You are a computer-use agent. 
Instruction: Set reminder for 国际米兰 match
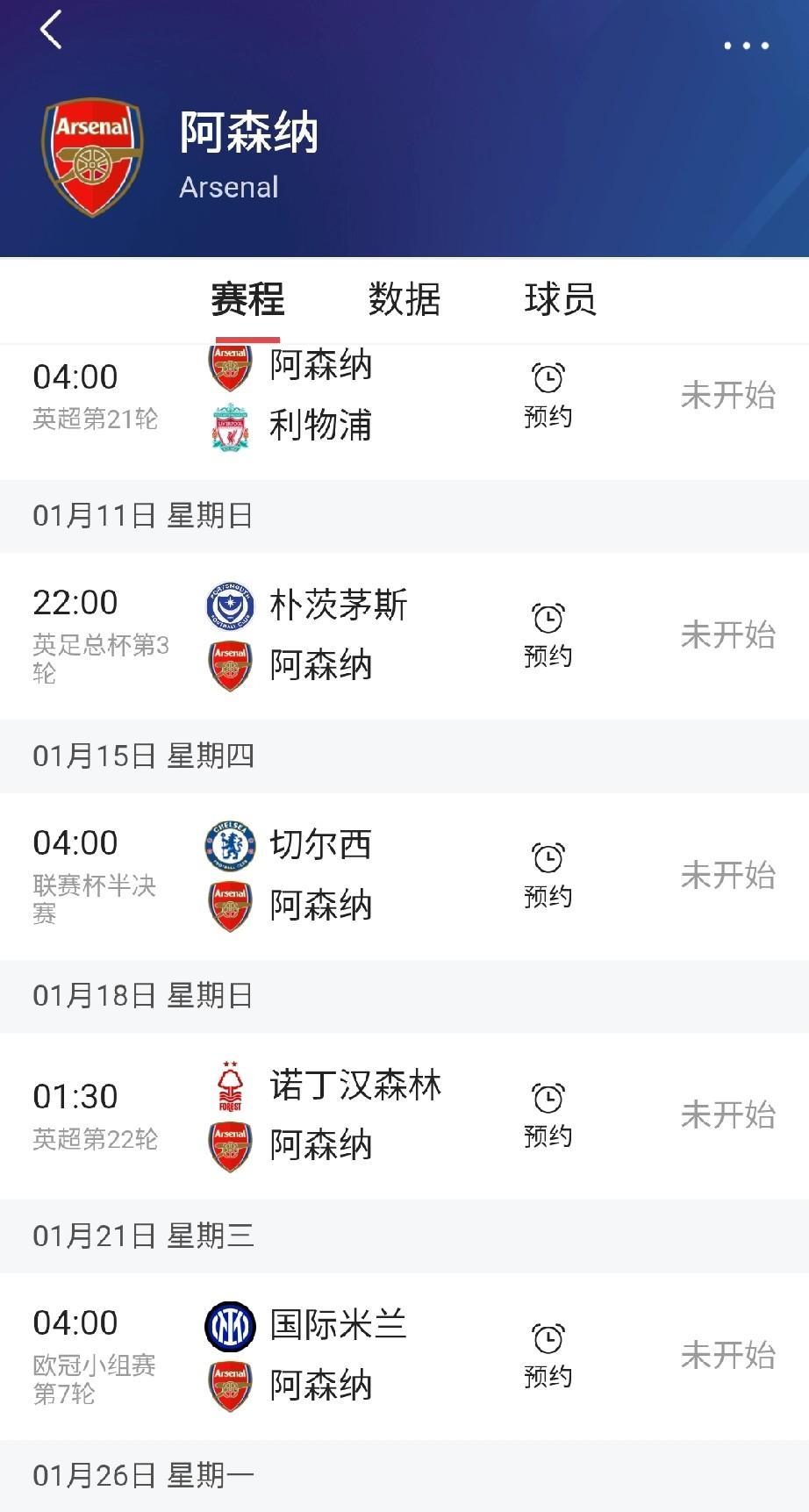click(x=548, y=1356)
